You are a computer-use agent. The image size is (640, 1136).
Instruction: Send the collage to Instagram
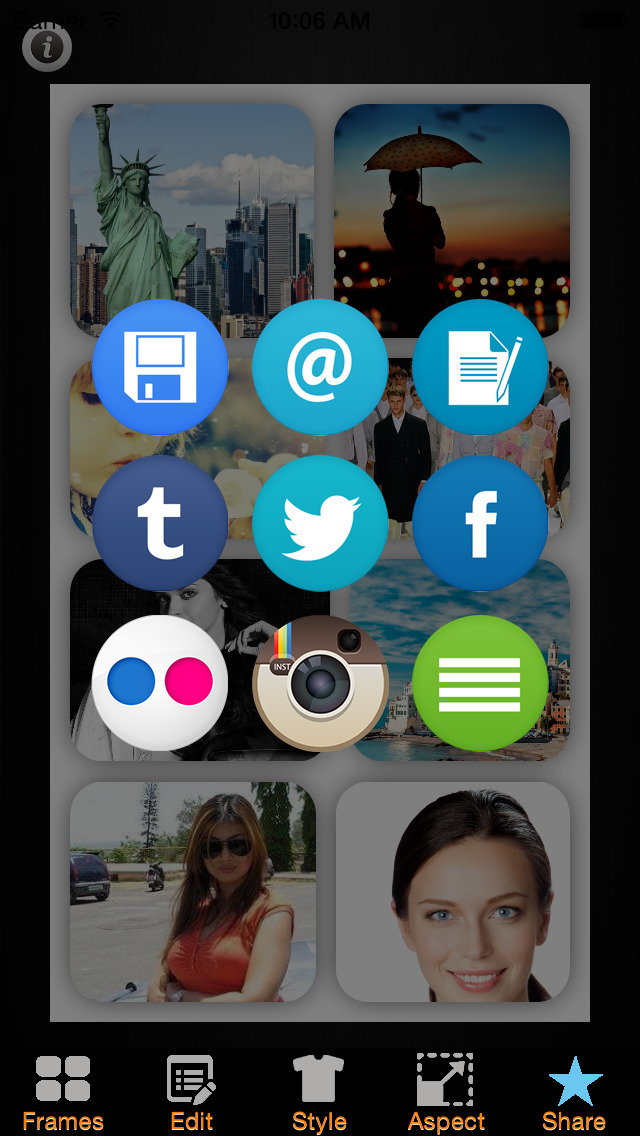click(320, 683)
